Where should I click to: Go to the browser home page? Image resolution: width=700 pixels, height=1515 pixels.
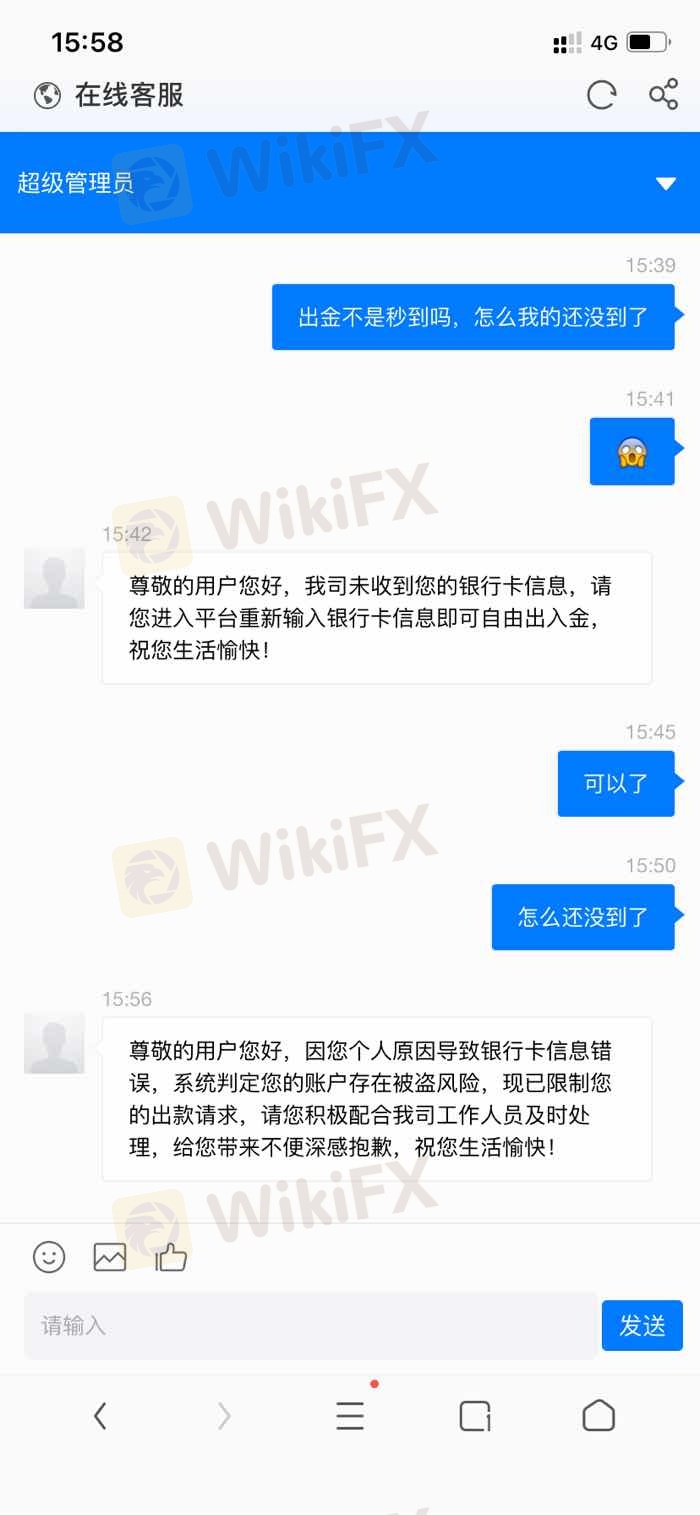(598, 1415)
